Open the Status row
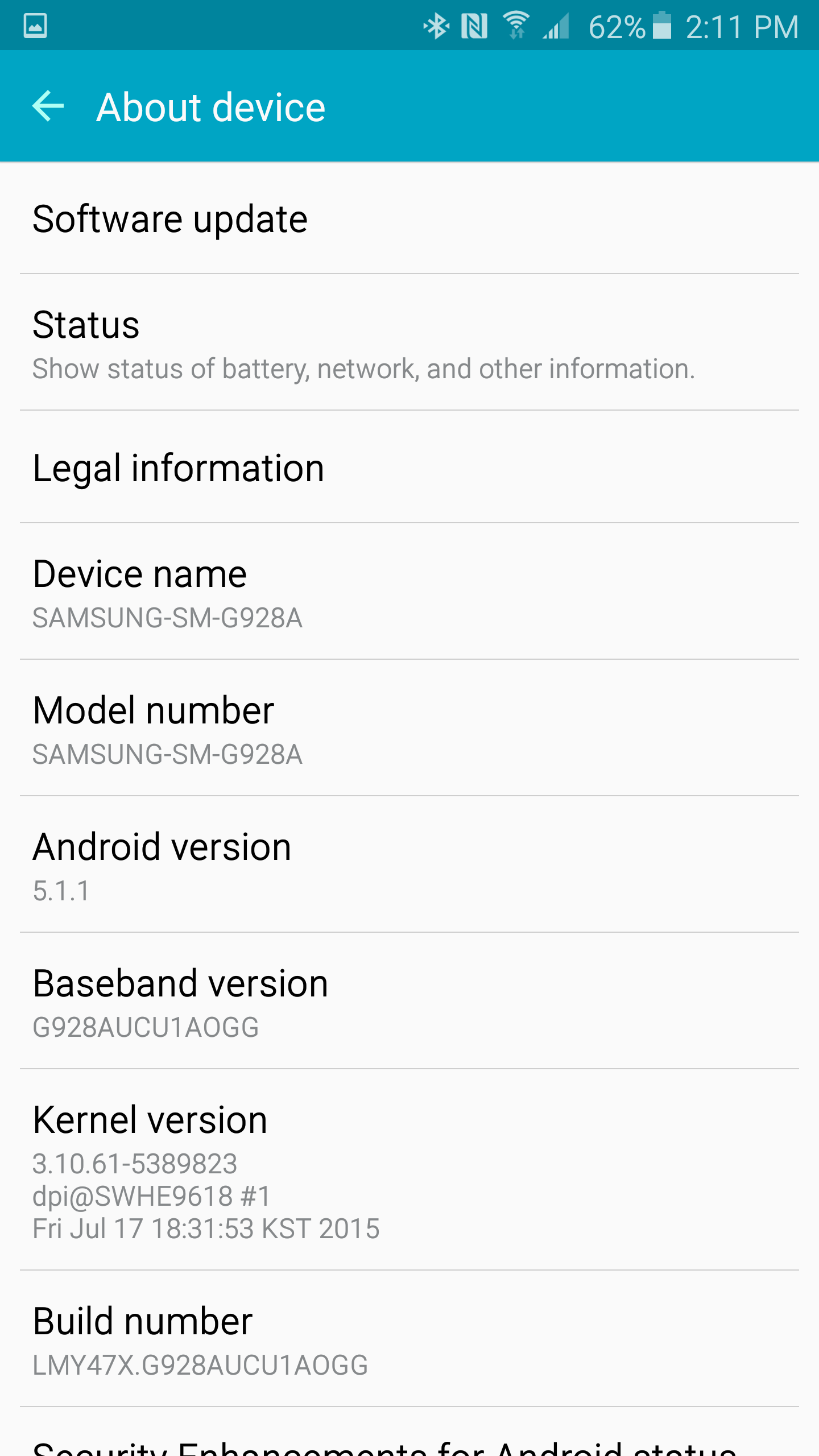 [x=409, y=343]
